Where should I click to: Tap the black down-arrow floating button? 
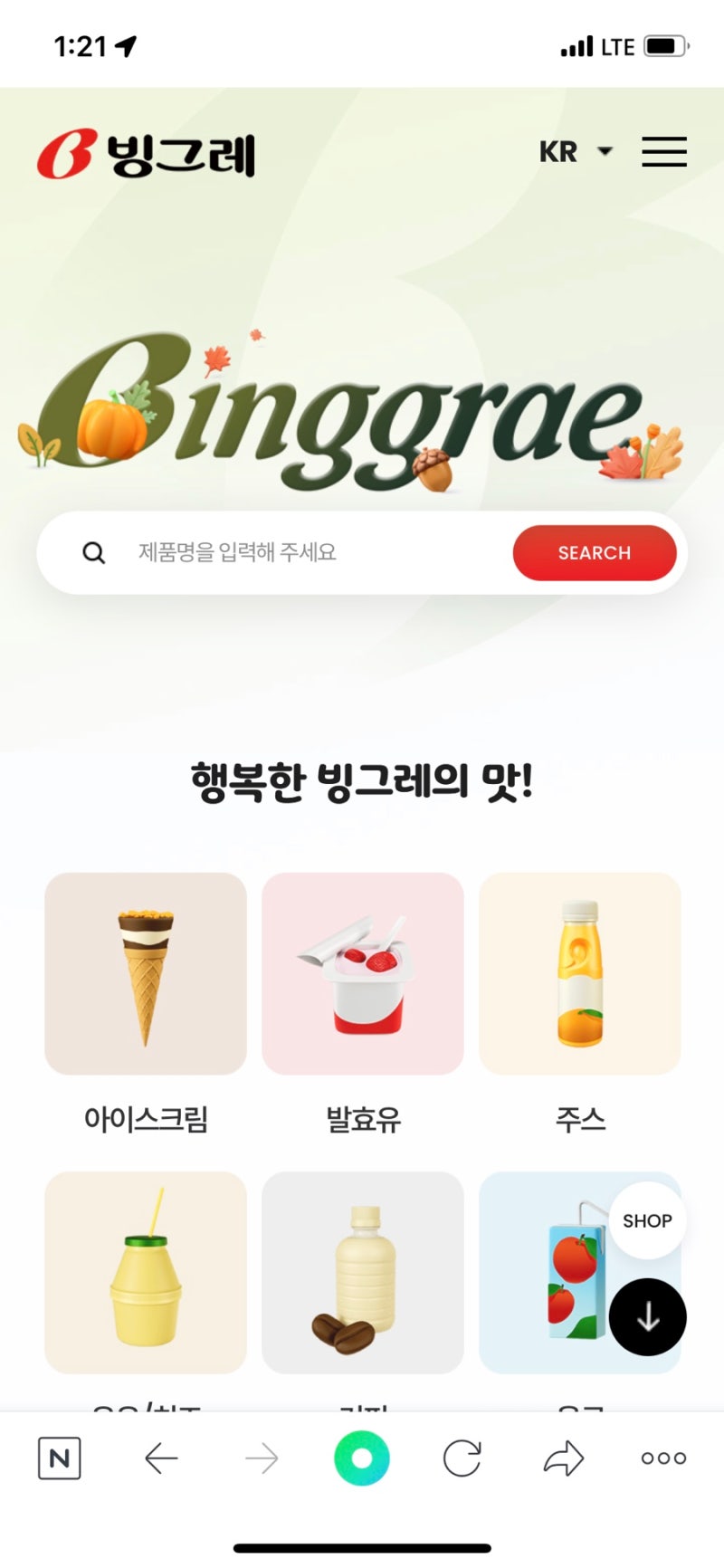pos(647,1317)
